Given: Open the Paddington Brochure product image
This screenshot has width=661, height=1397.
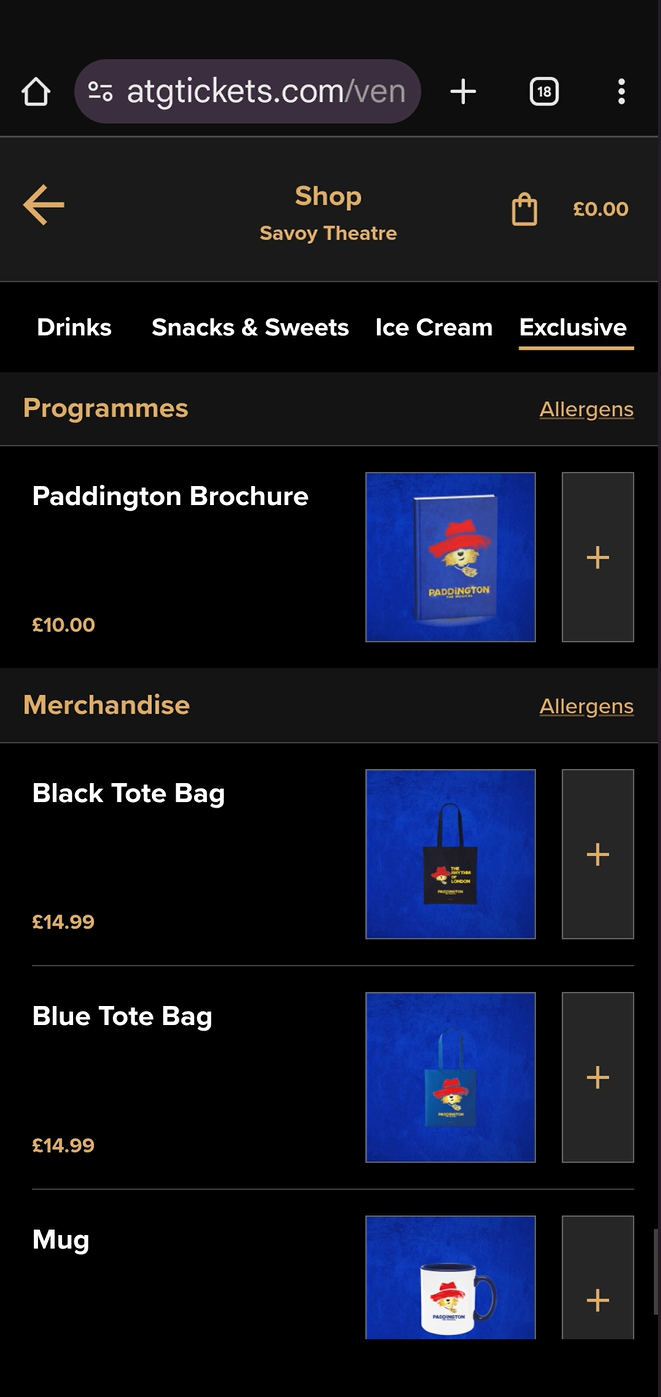Looking at the screenshot, I should tap(450, 557).
